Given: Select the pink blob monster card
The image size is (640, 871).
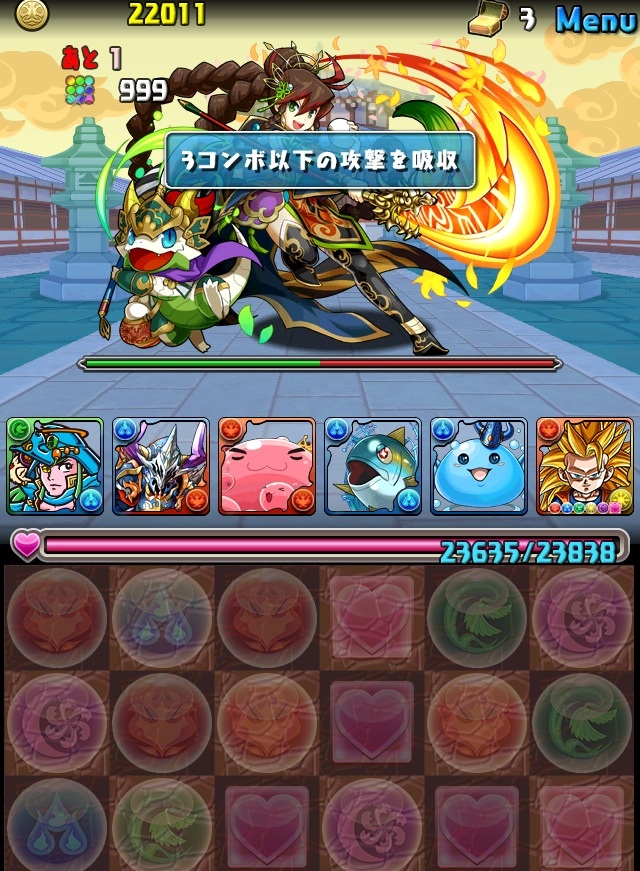Looking at the screenshot, I should coord(267,466).
